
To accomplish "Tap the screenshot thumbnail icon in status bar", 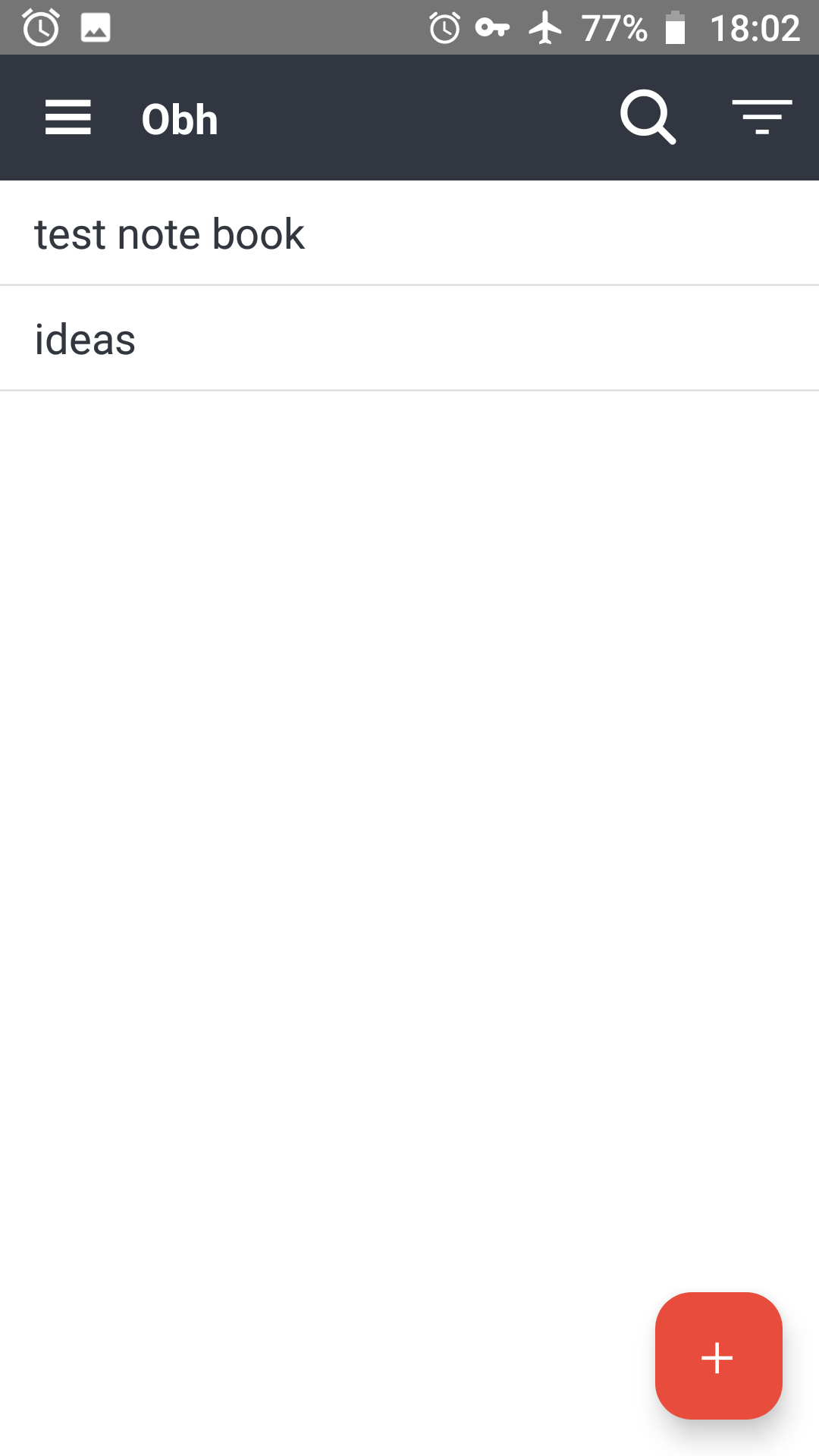I will (x=93, y=28).
